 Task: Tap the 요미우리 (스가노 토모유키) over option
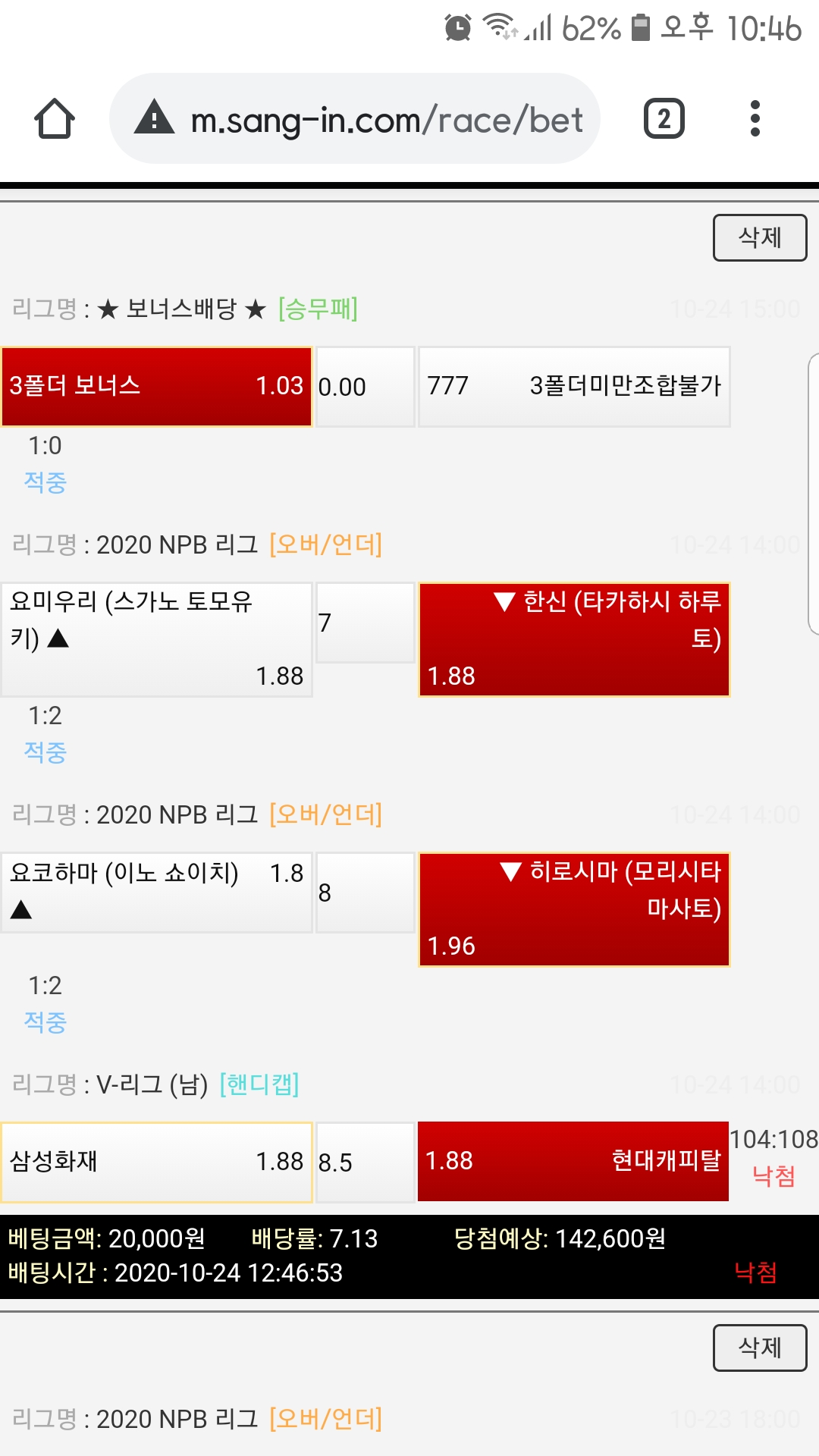coord(156,639)
